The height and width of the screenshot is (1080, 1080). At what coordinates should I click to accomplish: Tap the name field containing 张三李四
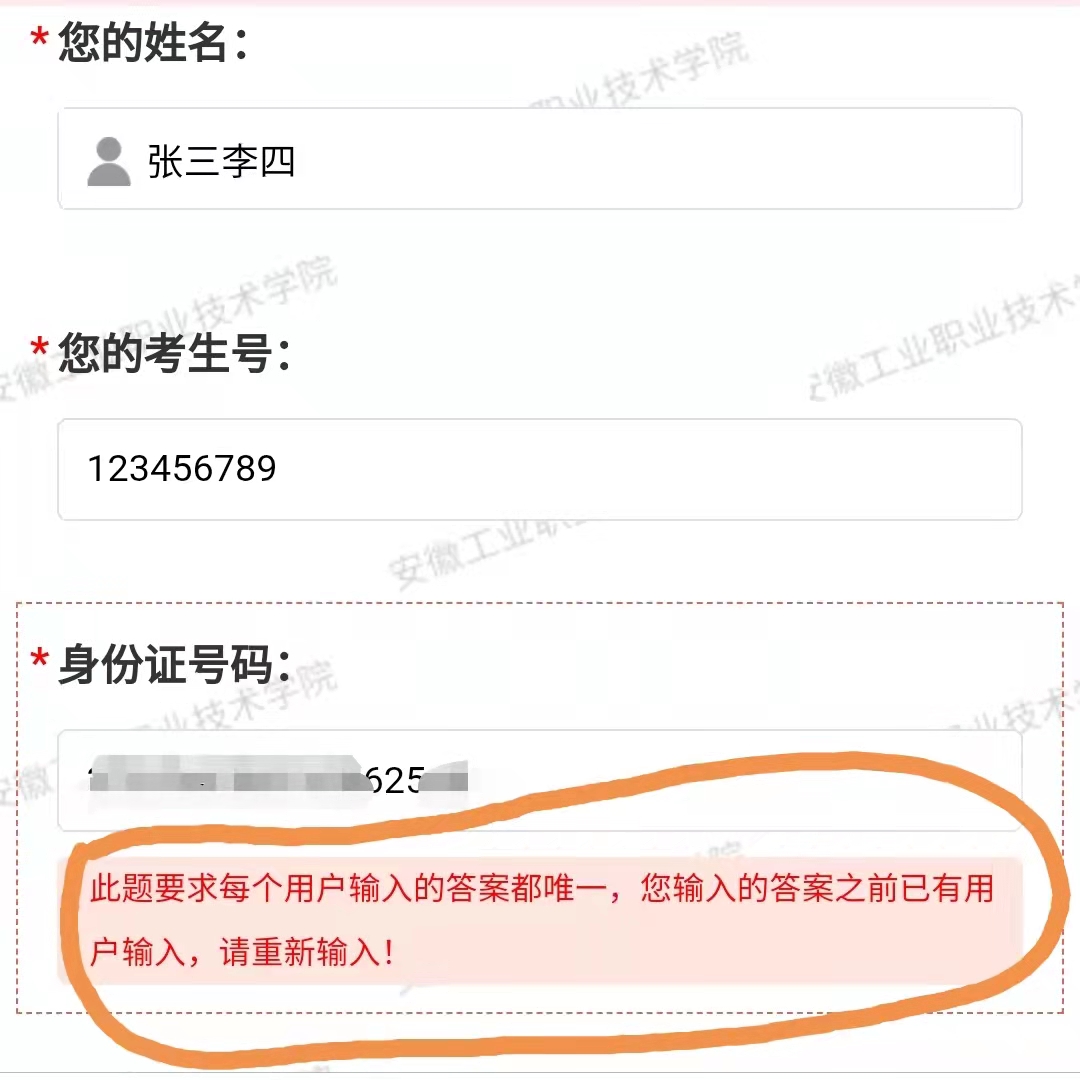(x=540, y=160)
